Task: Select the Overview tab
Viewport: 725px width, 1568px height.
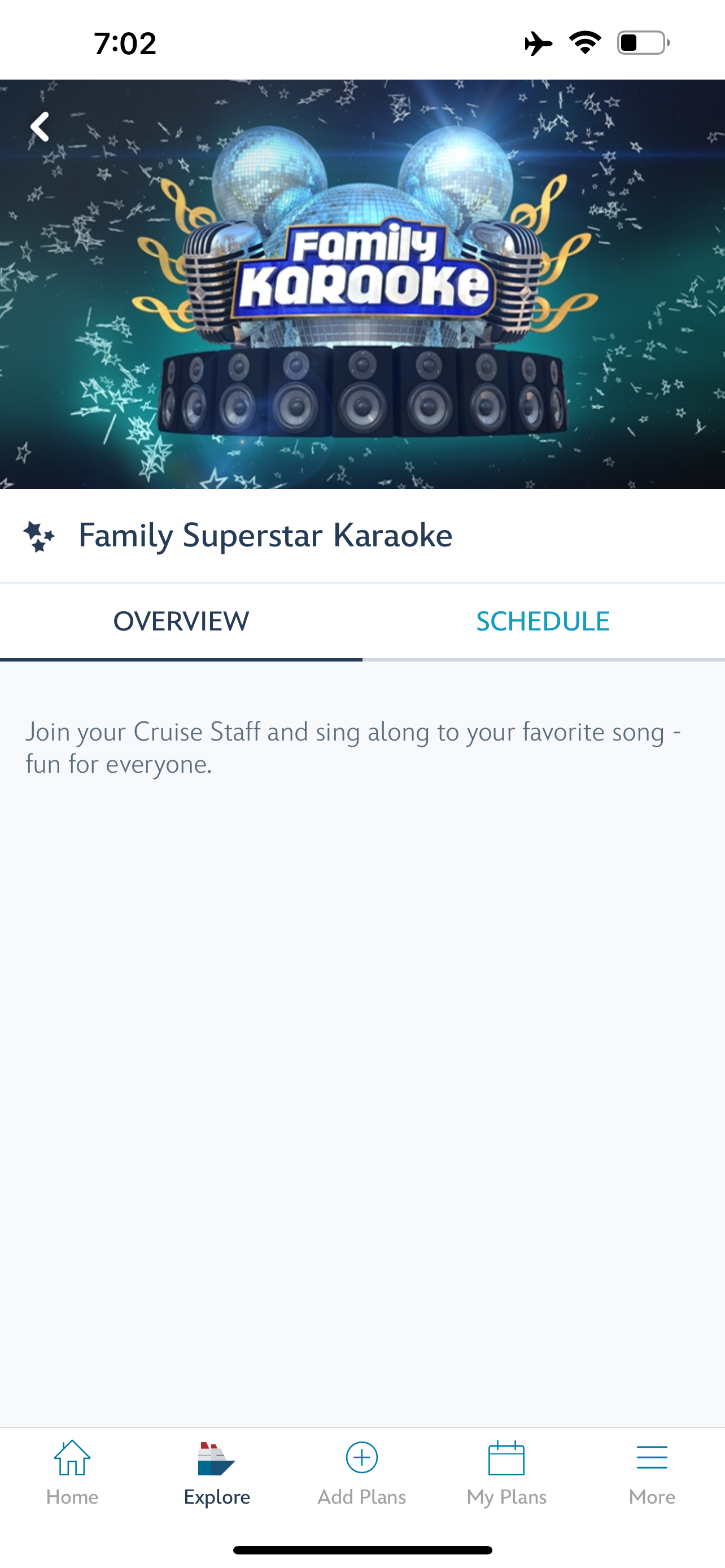Action: pyautogui.click(x=181, y=621)
